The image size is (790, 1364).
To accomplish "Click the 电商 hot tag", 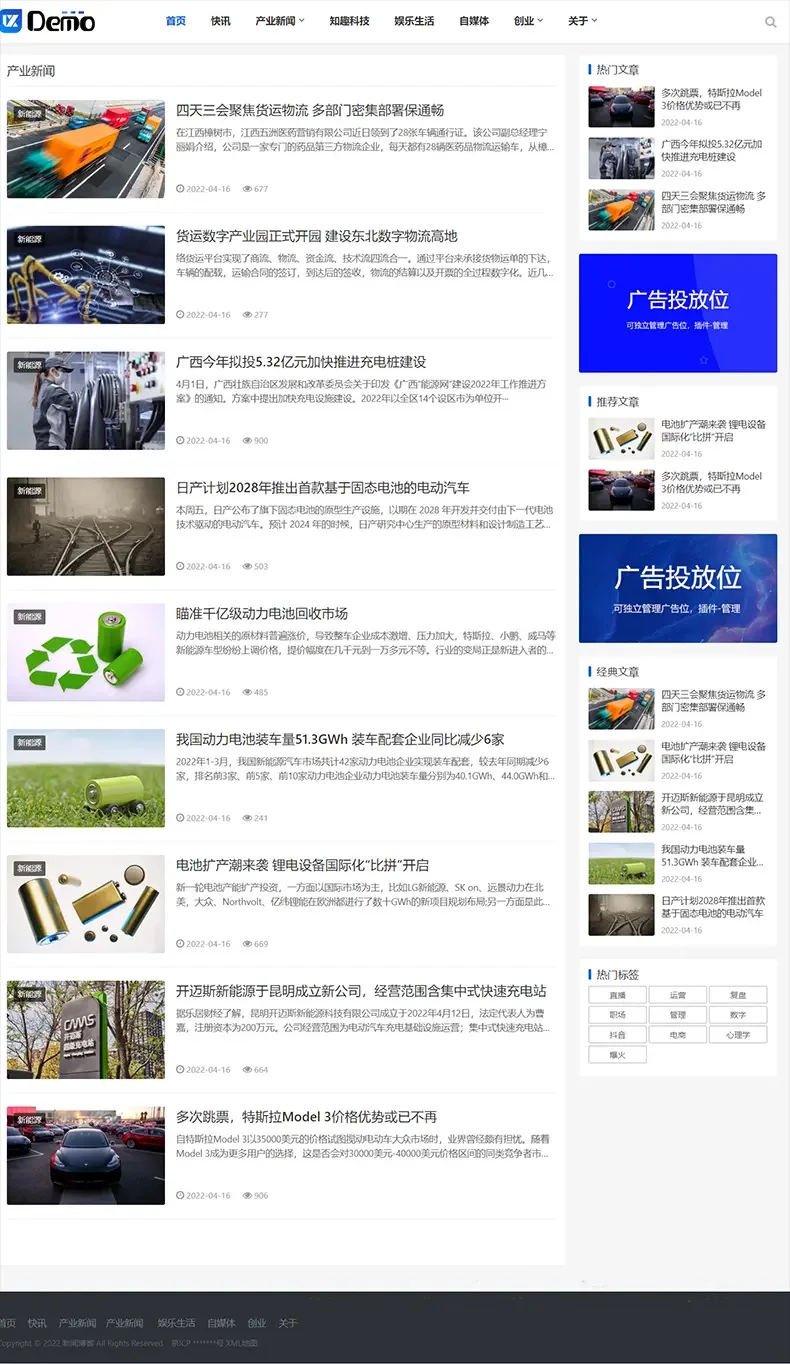I will [677, 1034].
